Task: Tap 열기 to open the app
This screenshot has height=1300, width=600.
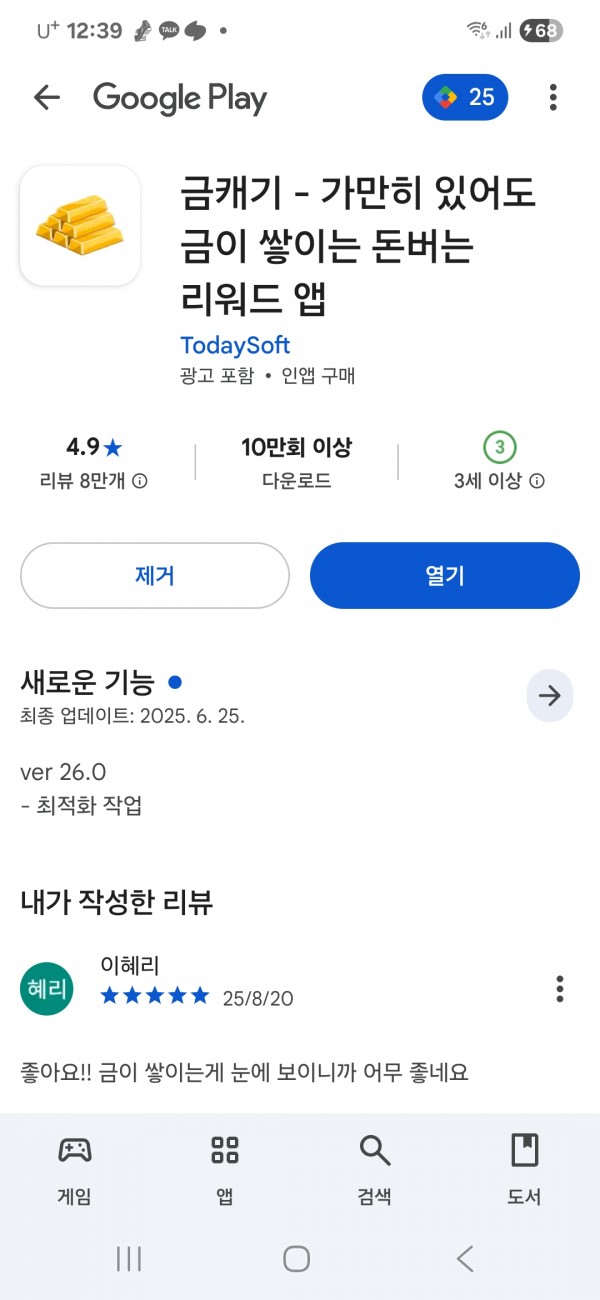Action: (x=445, y=575)
